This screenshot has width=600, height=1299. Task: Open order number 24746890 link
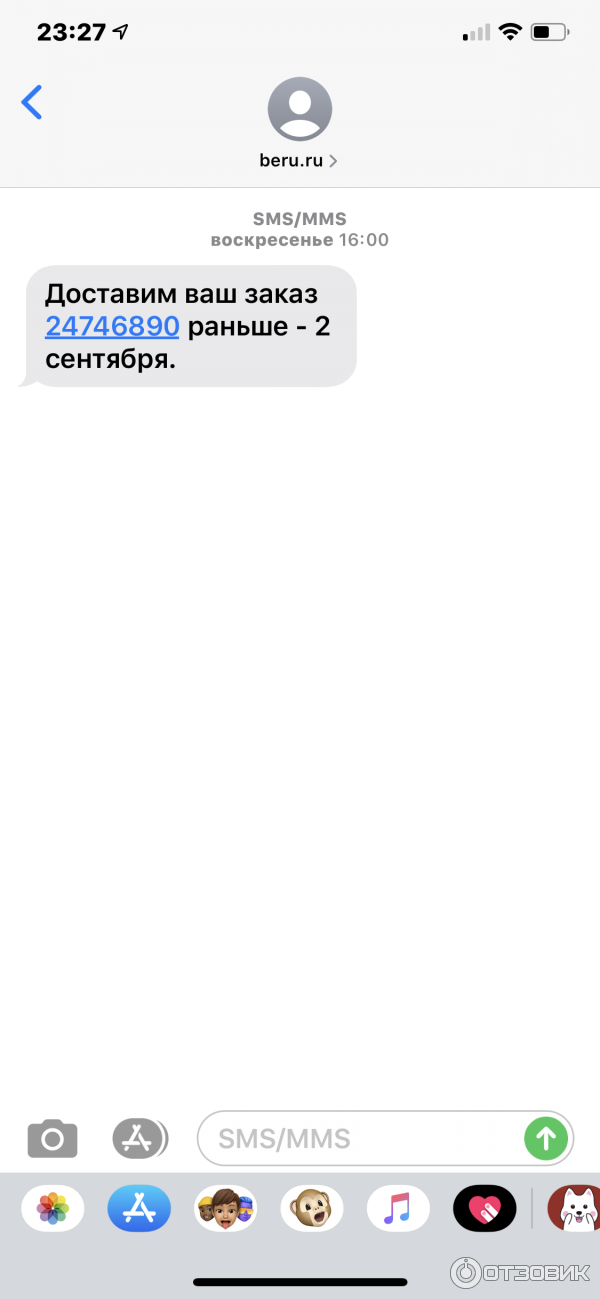pyautogui.click(x=112, y=326)
